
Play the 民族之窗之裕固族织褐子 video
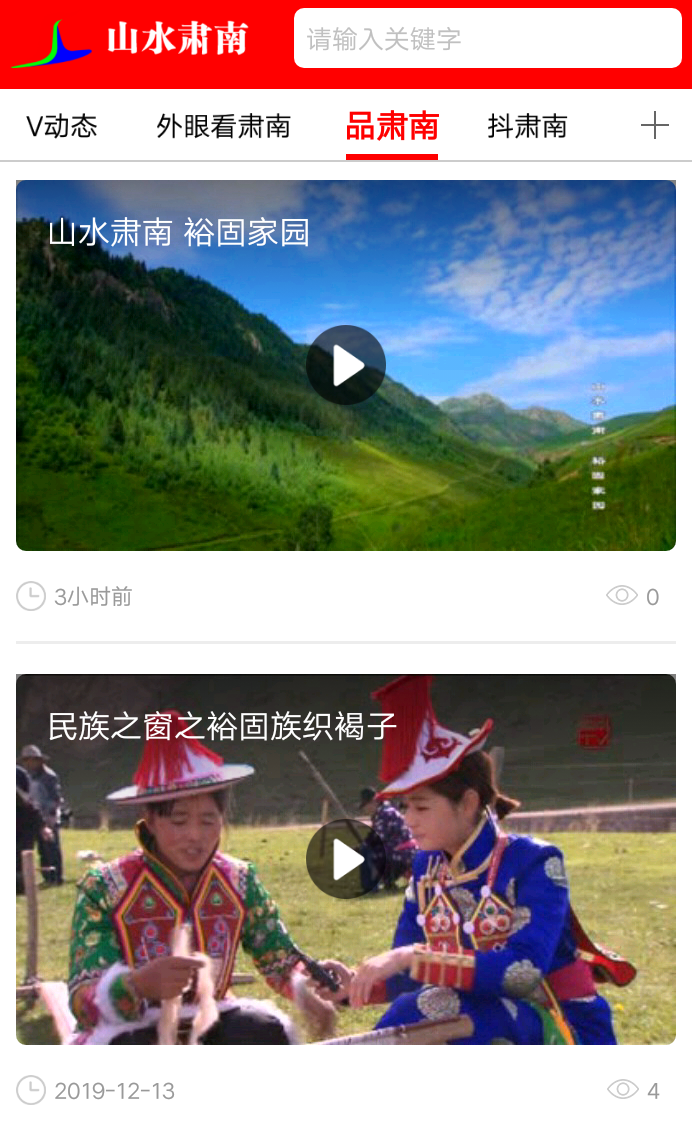[x=346, y=859]
